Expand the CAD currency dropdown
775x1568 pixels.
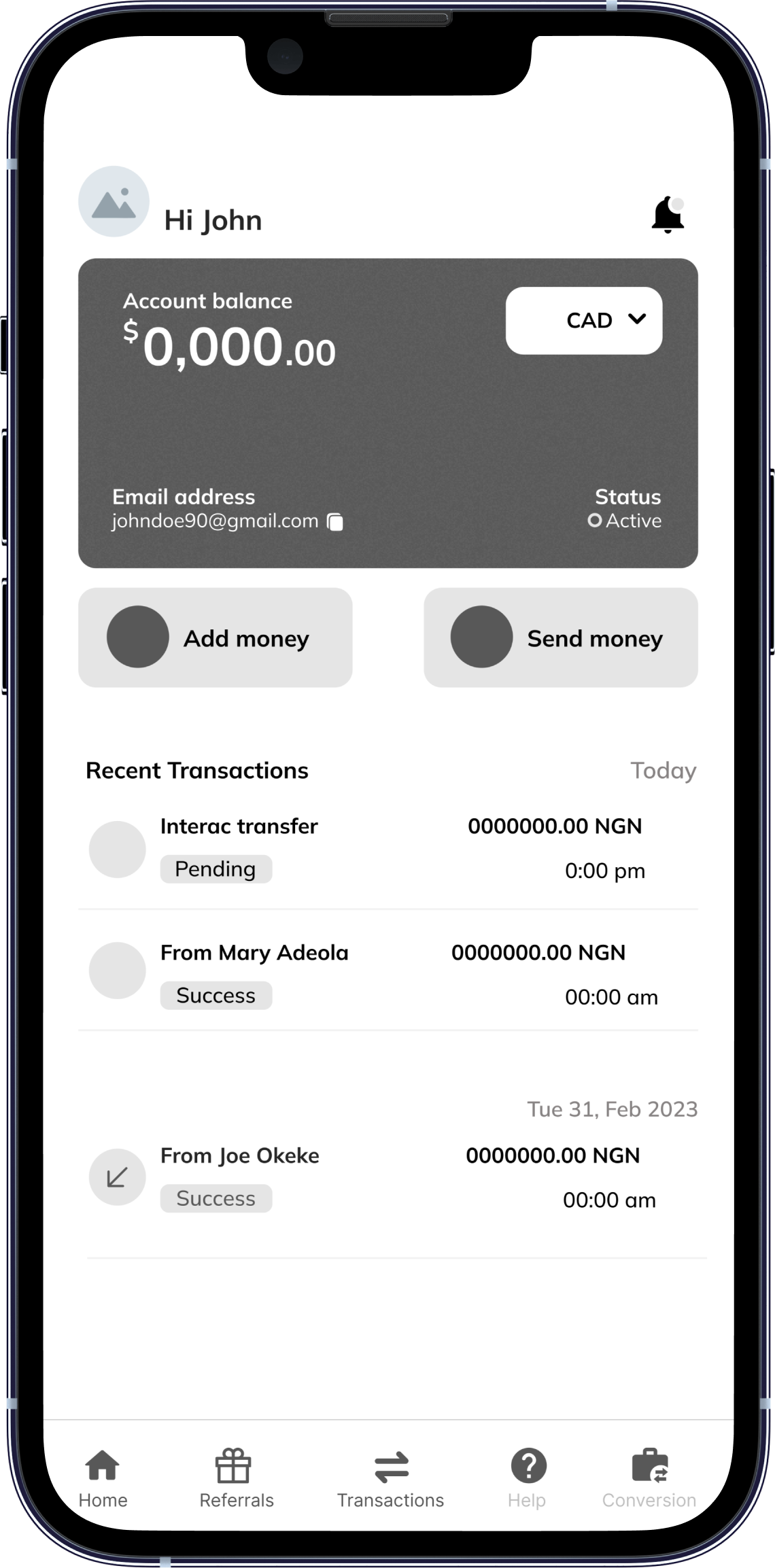[x=583, y=320]
